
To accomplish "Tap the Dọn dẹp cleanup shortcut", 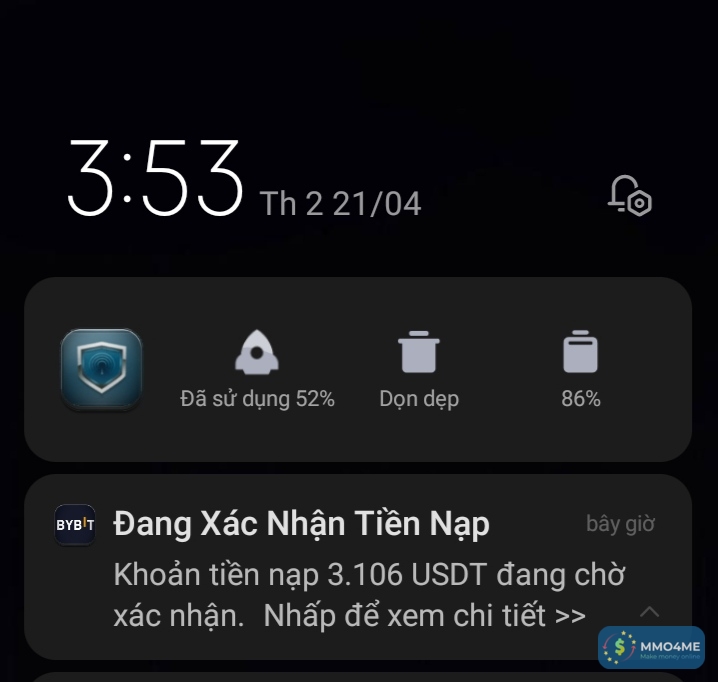I will (419, 355).
